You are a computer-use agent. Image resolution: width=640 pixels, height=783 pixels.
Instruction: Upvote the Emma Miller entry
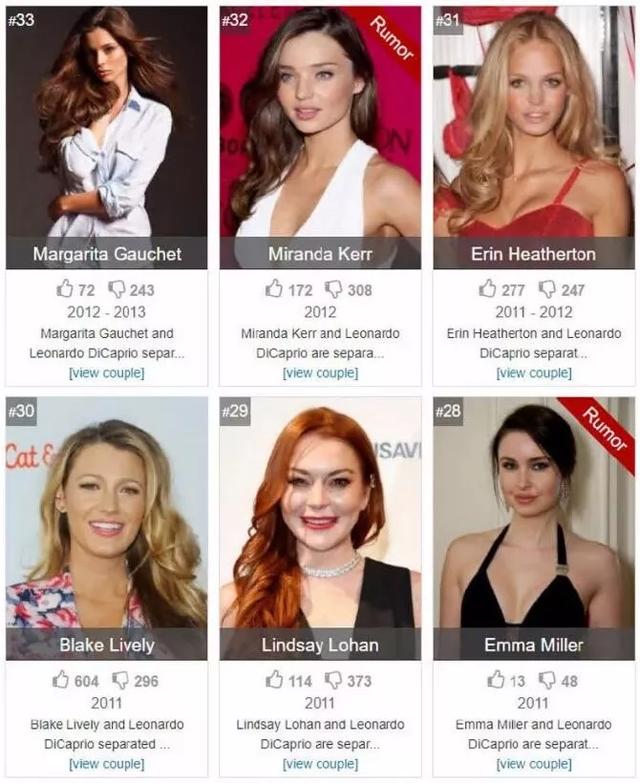point(496,680)
